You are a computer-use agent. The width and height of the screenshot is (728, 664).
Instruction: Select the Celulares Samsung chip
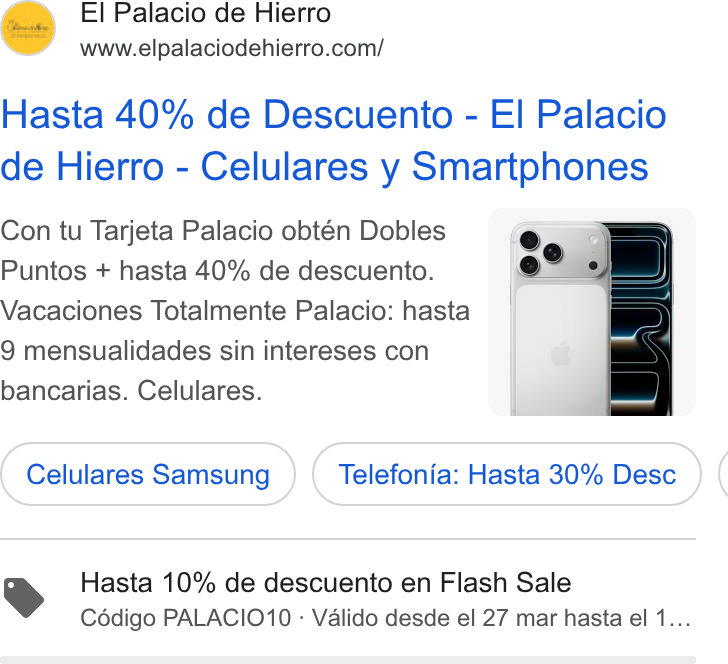point(148,474)
